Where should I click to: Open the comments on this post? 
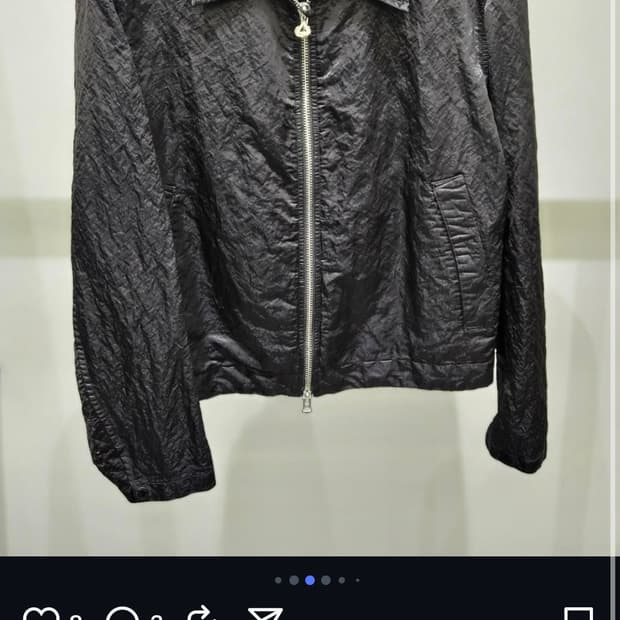click(x=122, y=614)
